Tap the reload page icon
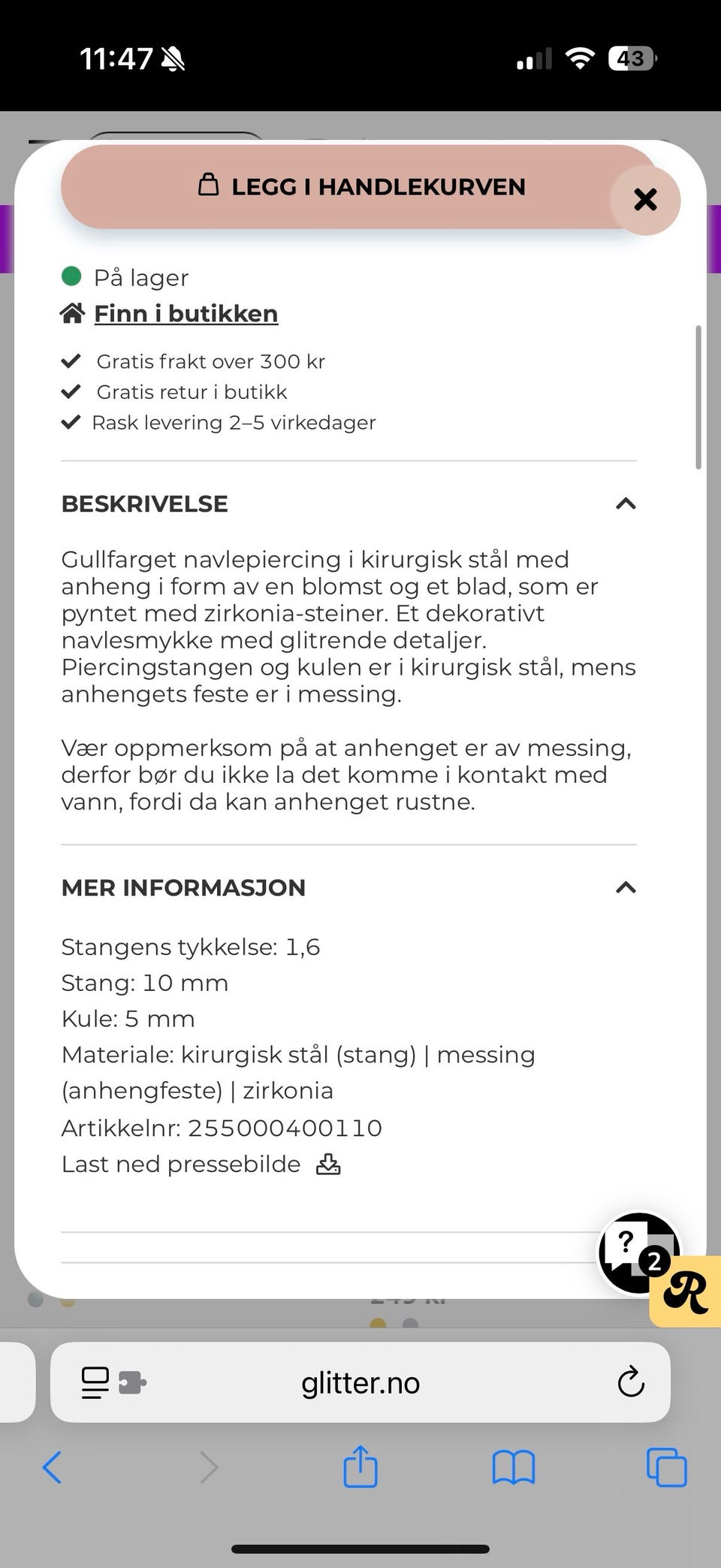 click(x=630, y=1382)
